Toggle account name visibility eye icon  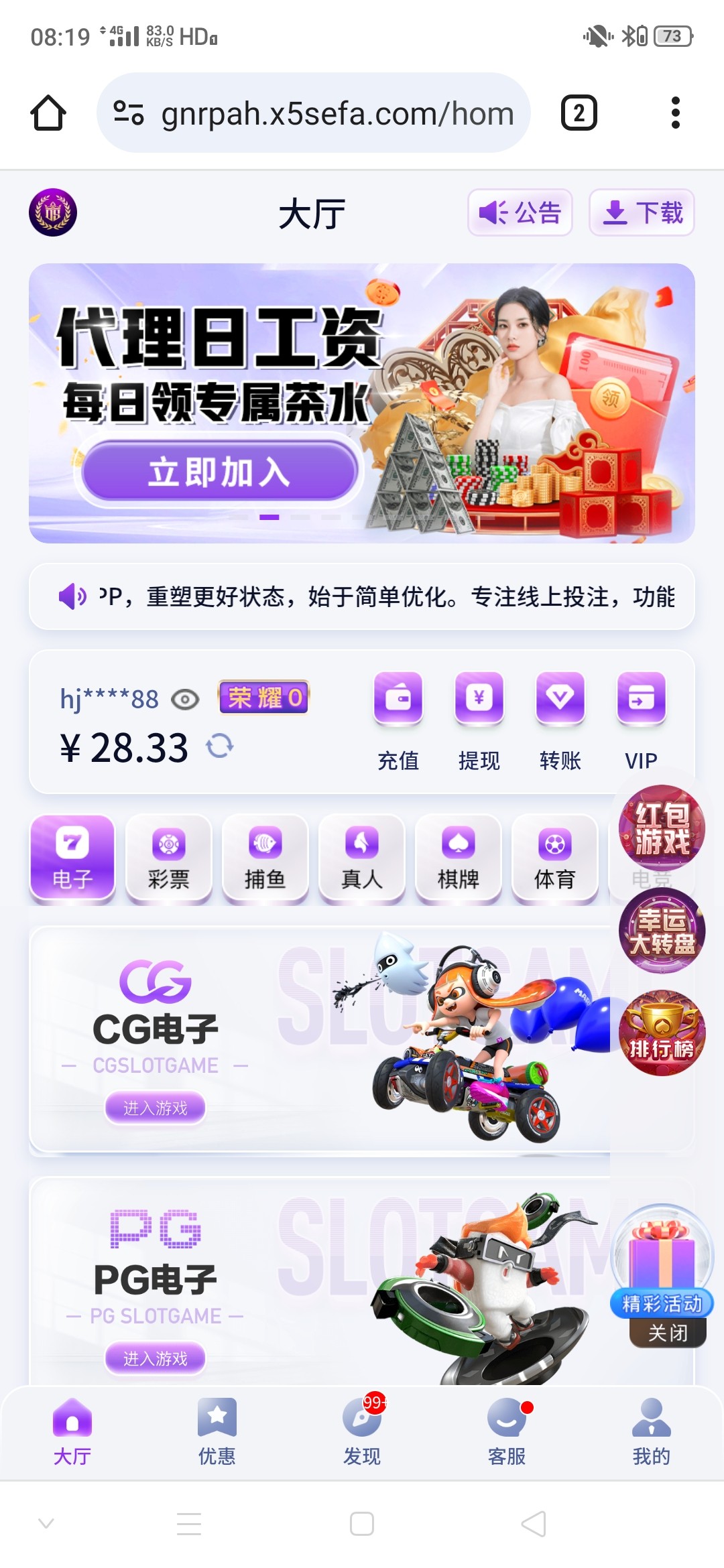[x=185, y=700]
